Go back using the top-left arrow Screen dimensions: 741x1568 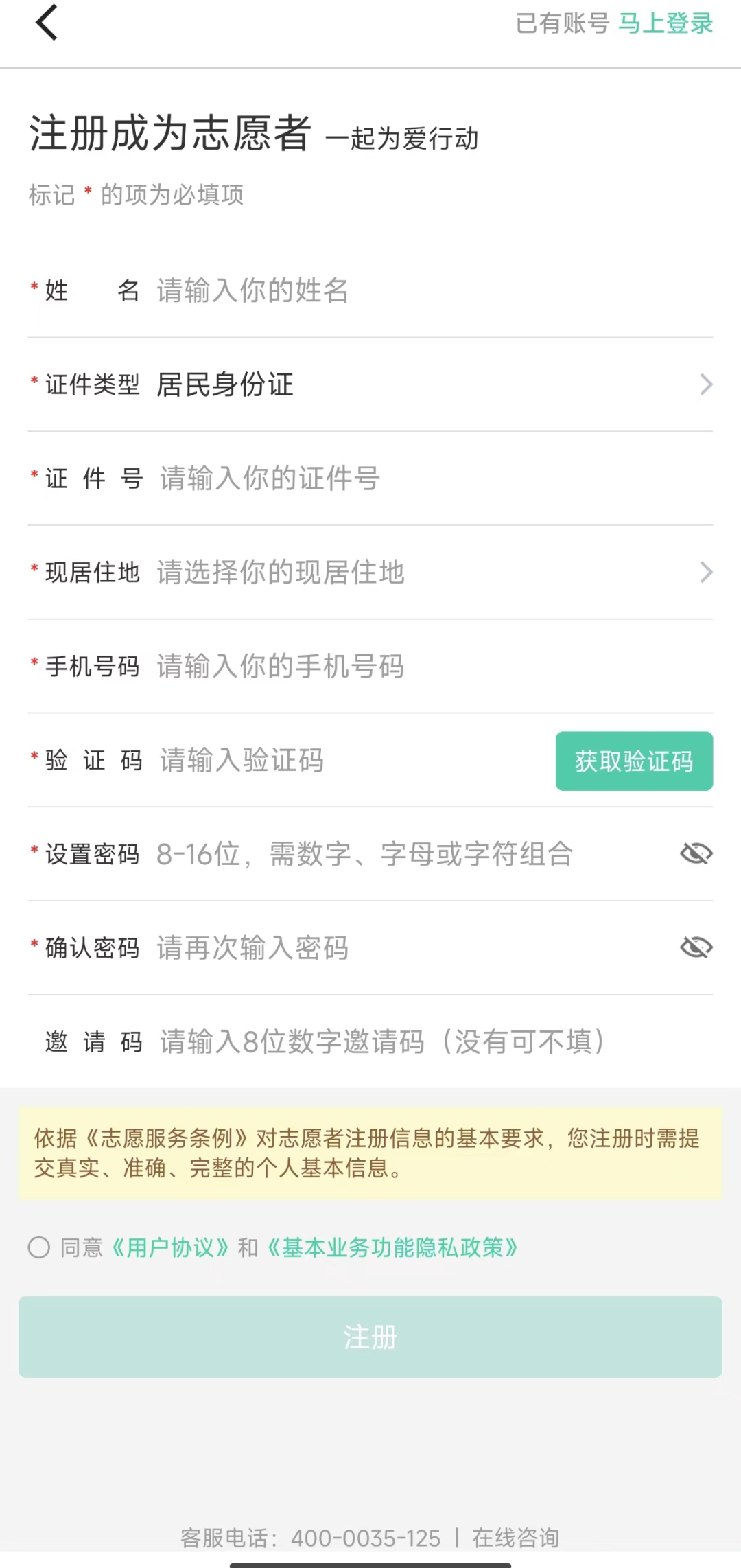click(x=47, y=23)
